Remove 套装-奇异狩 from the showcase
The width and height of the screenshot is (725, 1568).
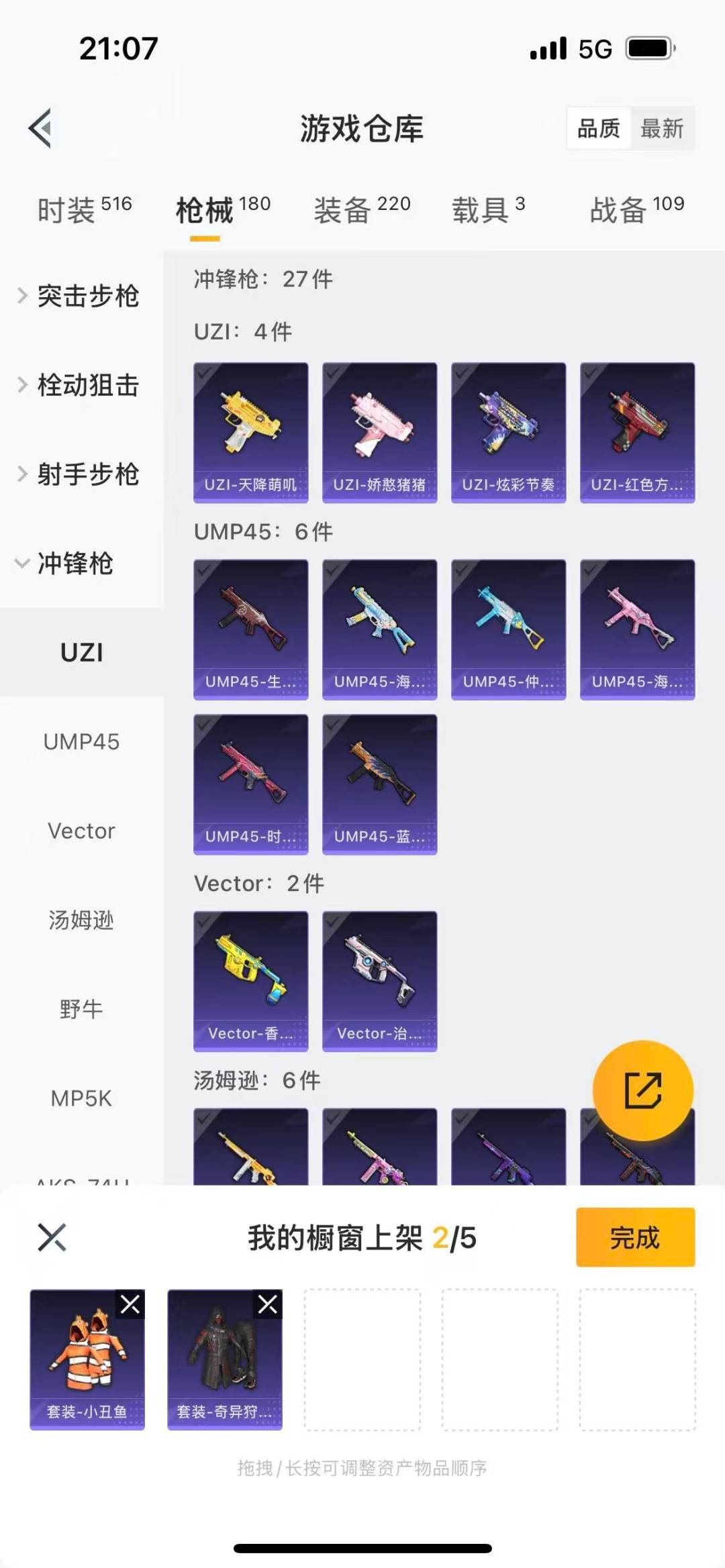268,1304
